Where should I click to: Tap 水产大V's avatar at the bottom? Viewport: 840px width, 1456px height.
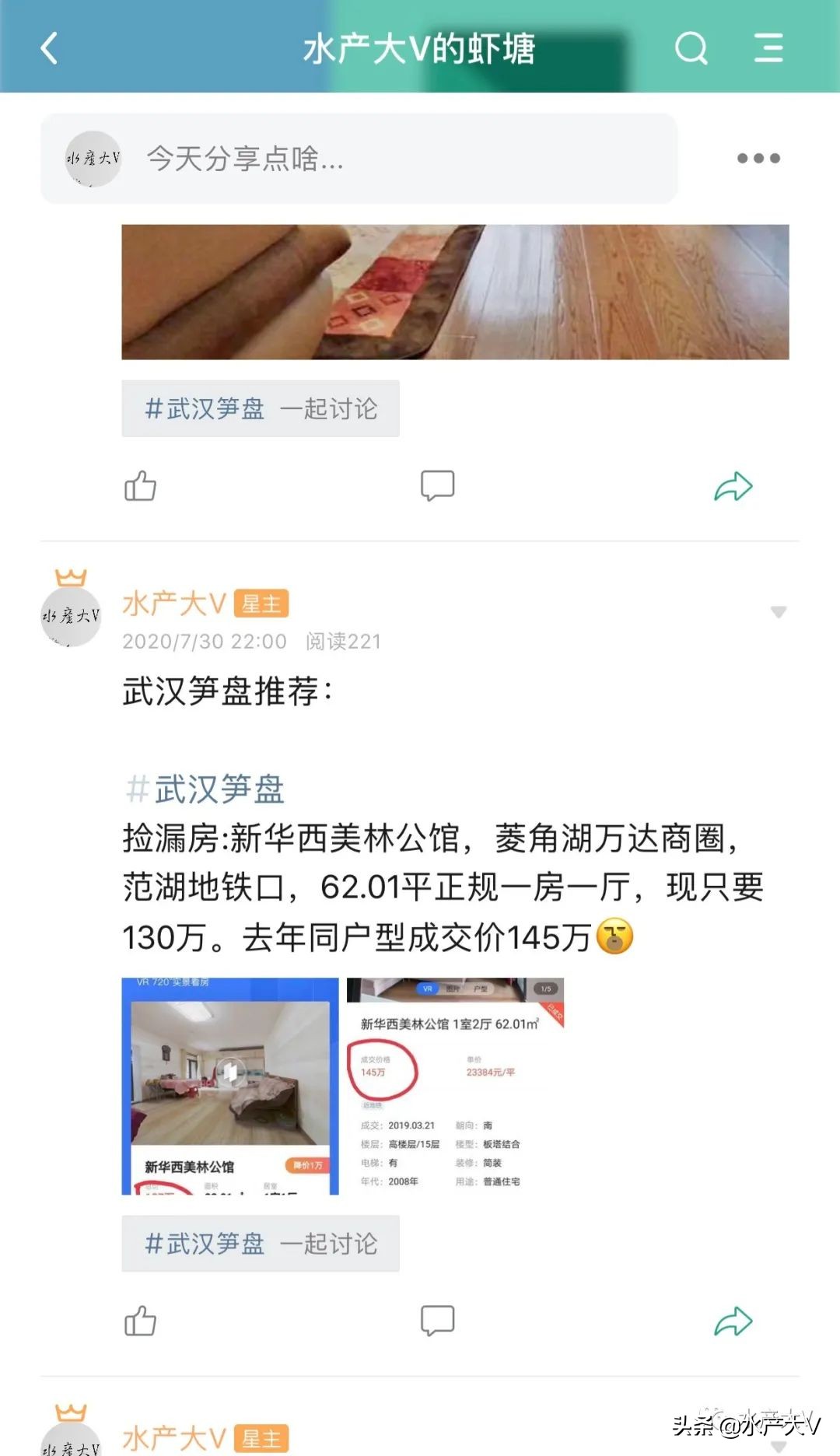pyautogui.click(x=71, y=1437)
